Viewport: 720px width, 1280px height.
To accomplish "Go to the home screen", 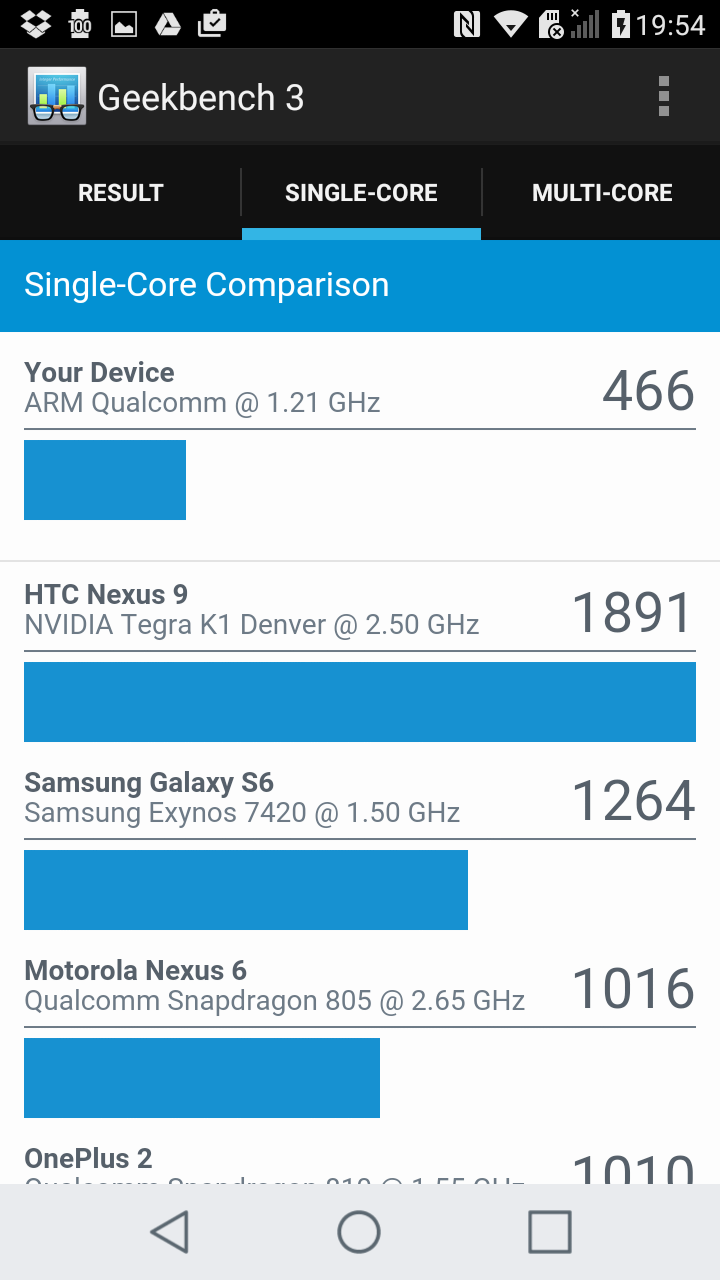I will [359, 1232].
